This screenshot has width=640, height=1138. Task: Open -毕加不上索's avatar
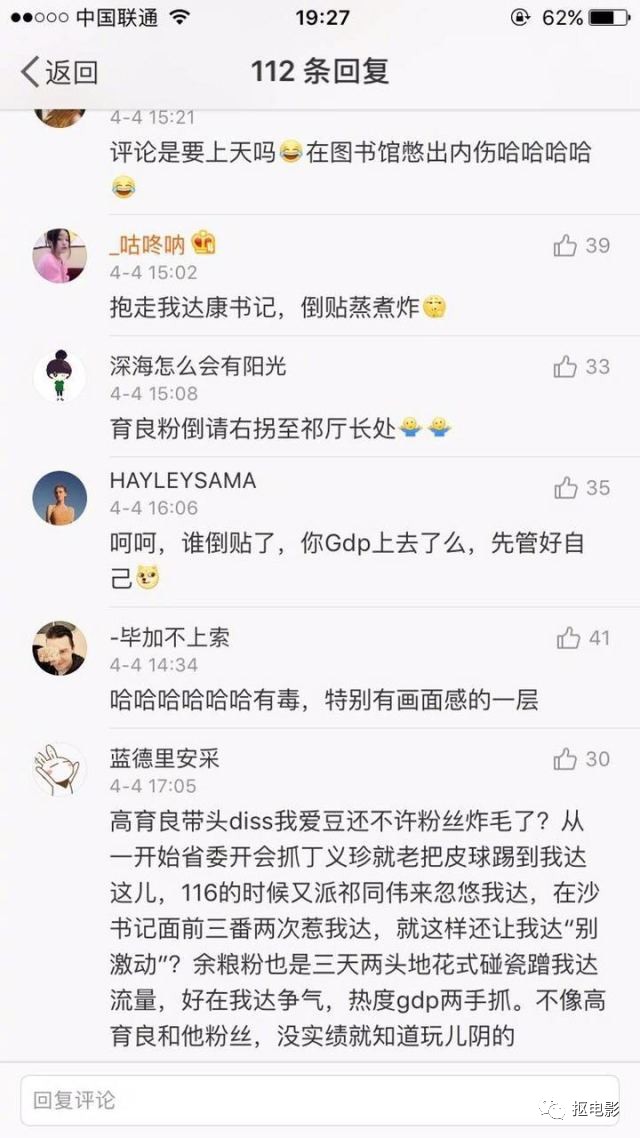point(60,648)
